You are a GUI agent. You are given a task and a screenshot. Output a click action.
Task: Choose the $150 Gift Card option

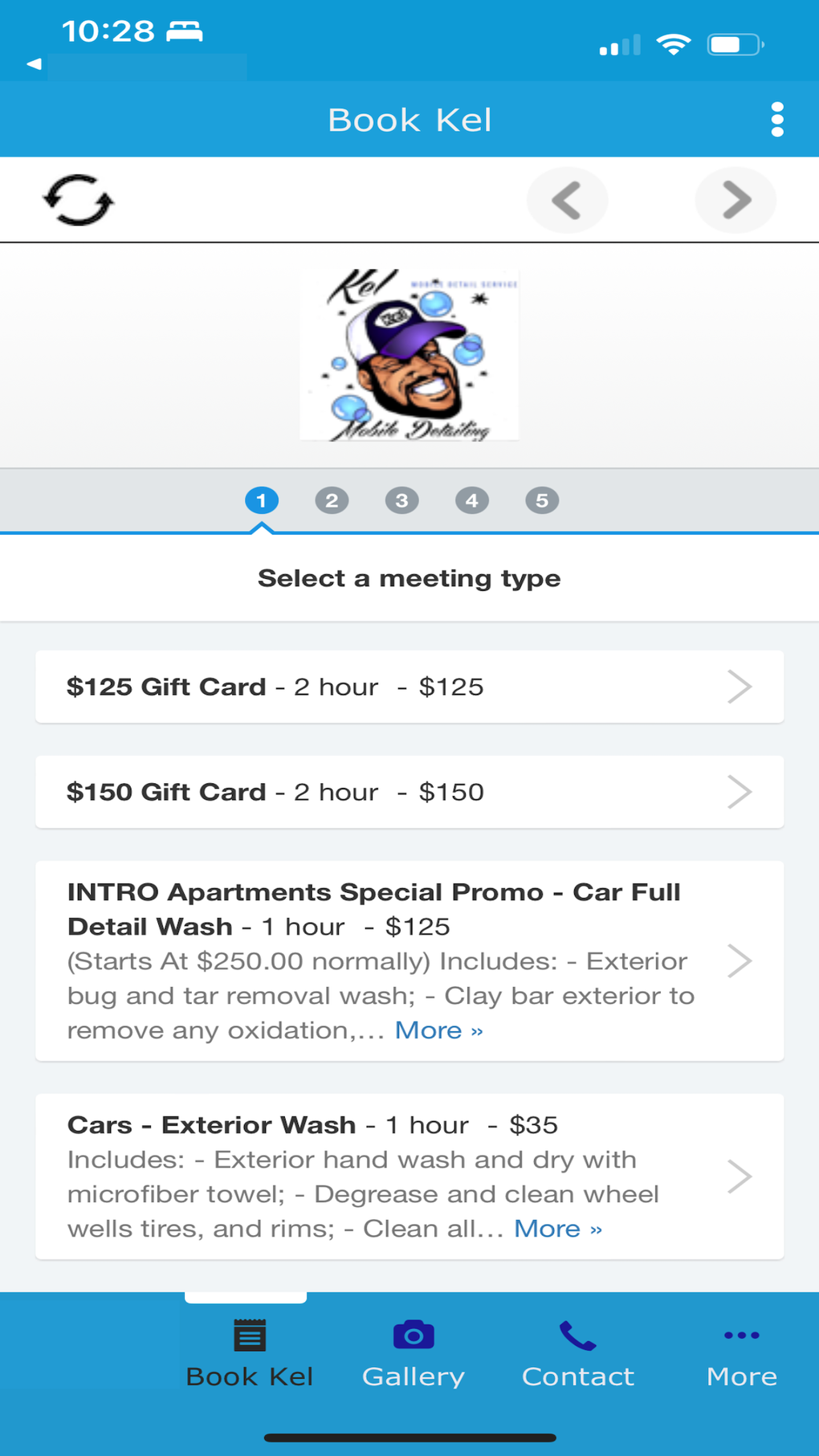[x=409, y=792]
